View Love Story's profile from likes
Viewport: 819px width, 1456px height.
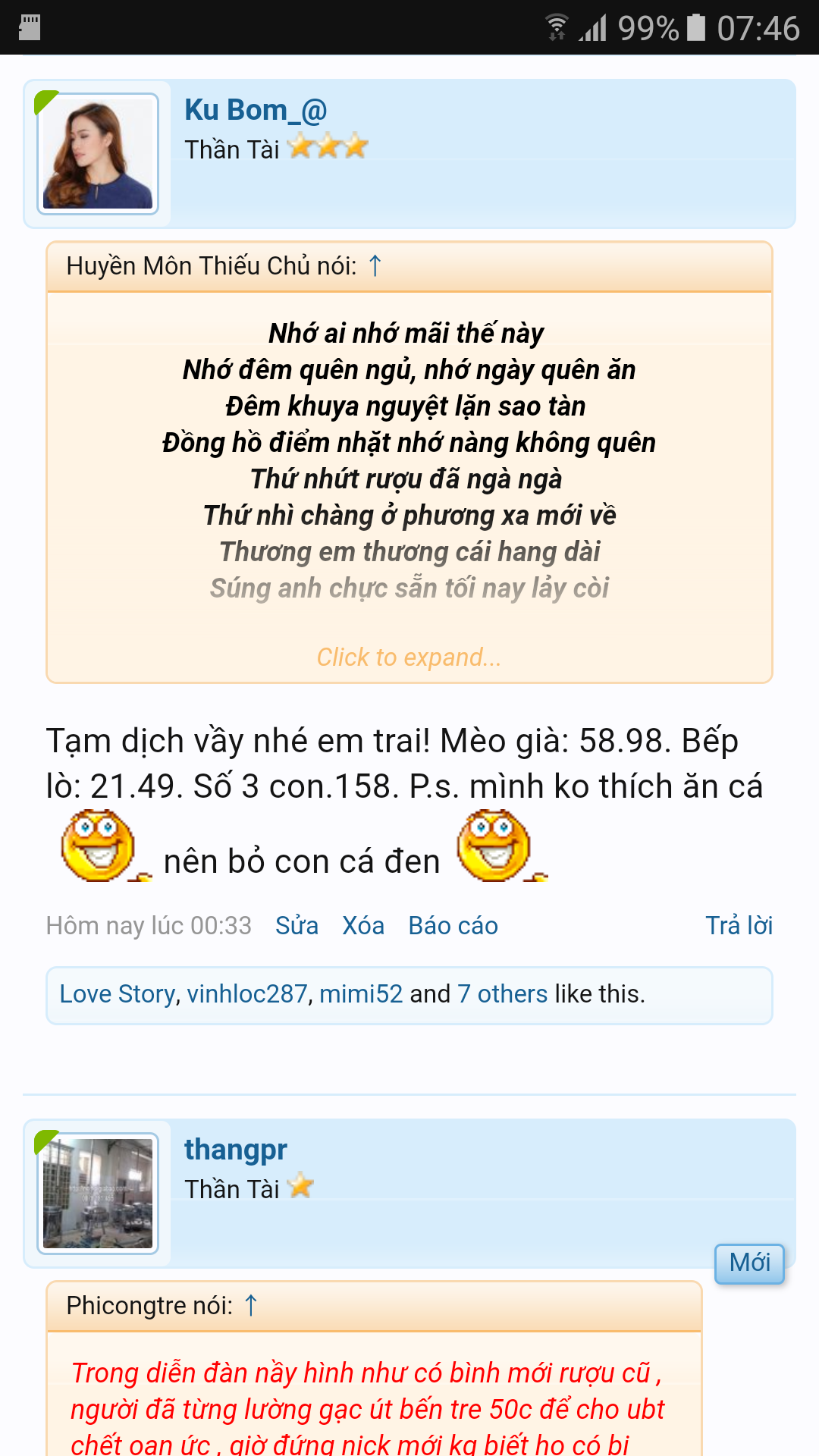click(x=117, y=994)
